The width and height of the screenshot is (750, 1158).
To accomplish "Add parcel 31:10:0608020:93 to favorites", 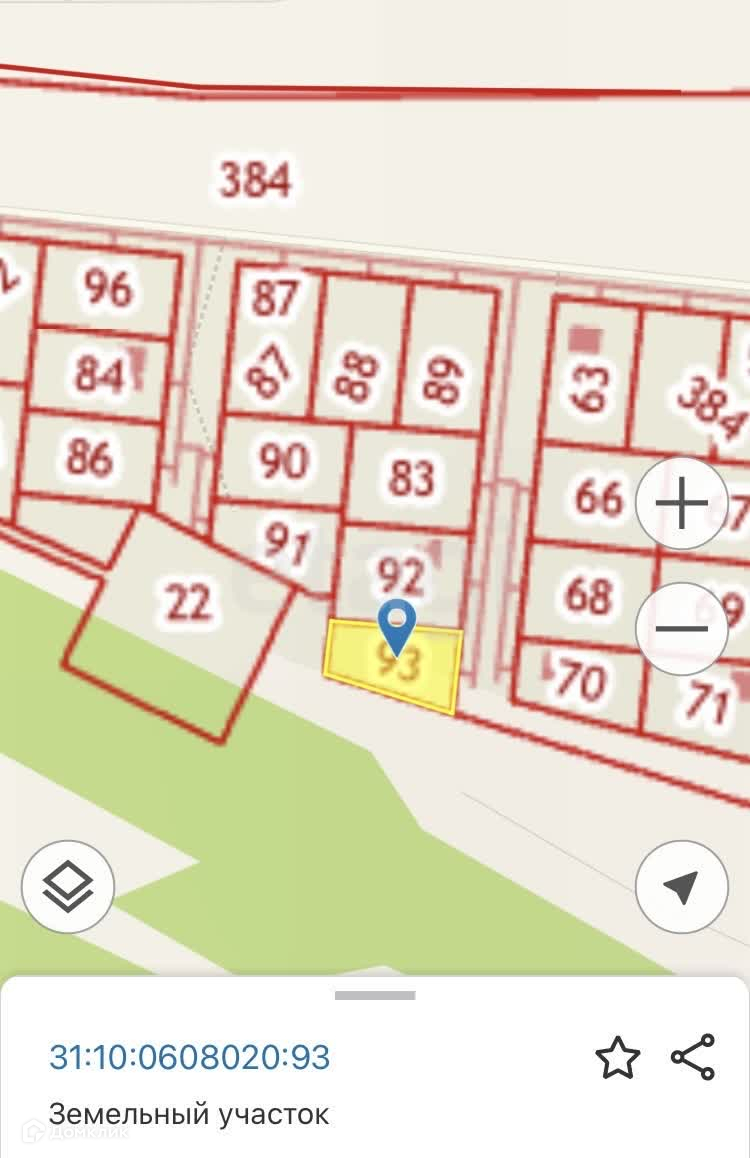I will [617, 1058].
